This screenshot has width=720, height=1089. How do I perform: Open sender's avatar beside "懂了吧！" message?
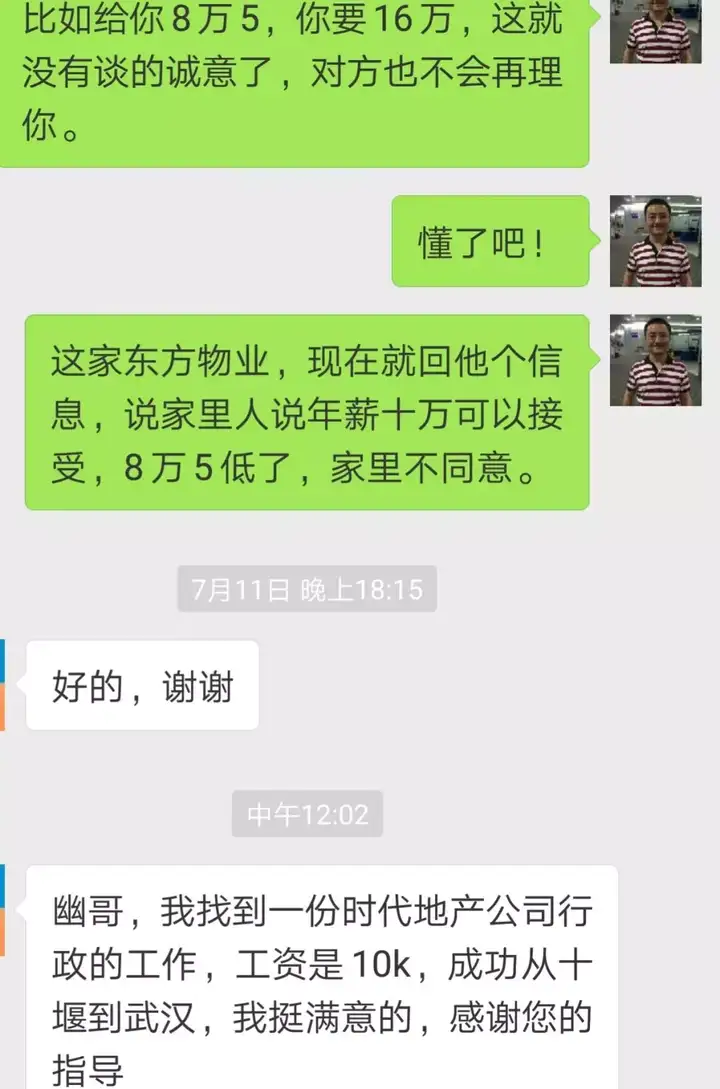[656, 241]
